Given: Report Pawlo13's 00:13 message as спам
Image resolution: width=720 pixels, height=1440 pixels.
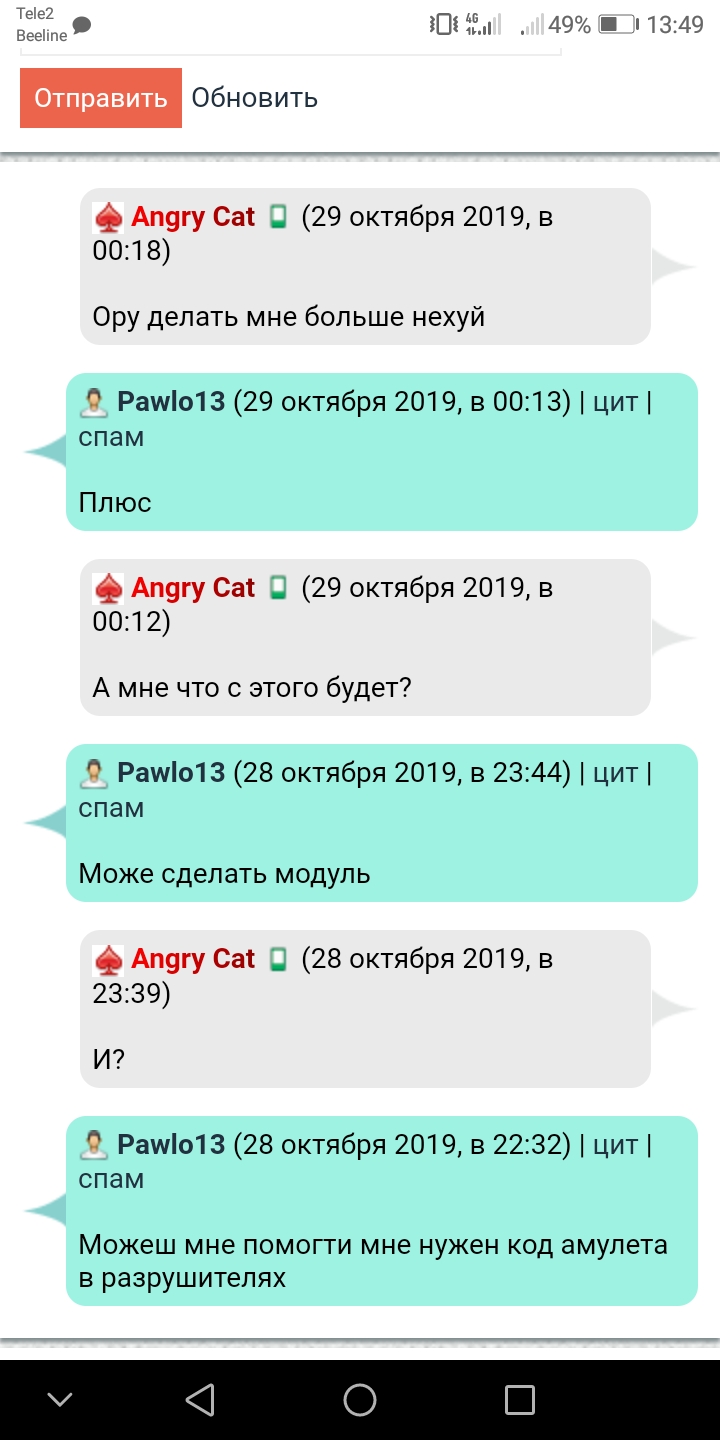Looking at the screenshot, I should point(111,437).
